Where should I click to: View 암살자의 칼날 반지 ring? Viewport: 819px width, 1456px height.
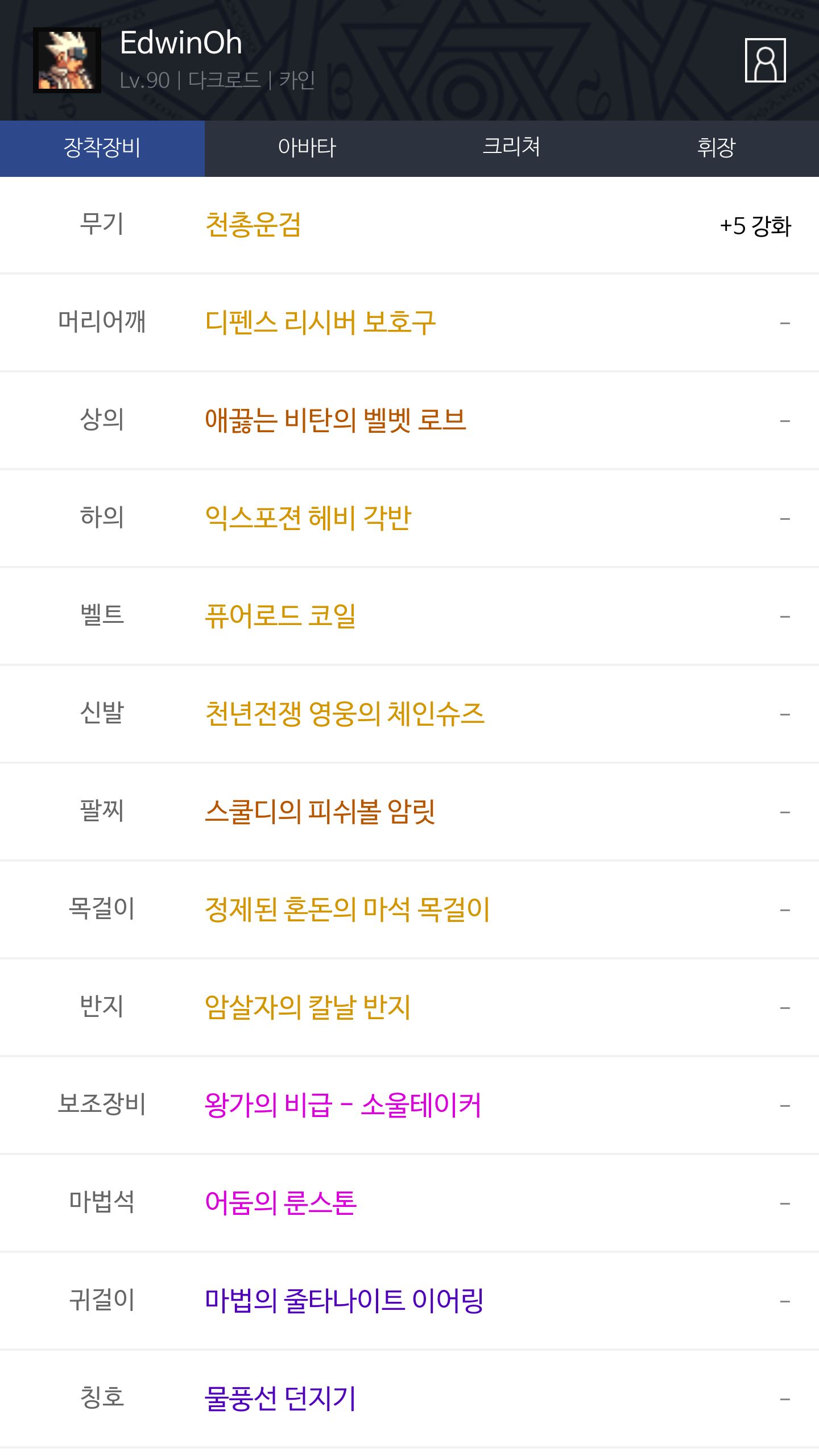[307, 1007]
